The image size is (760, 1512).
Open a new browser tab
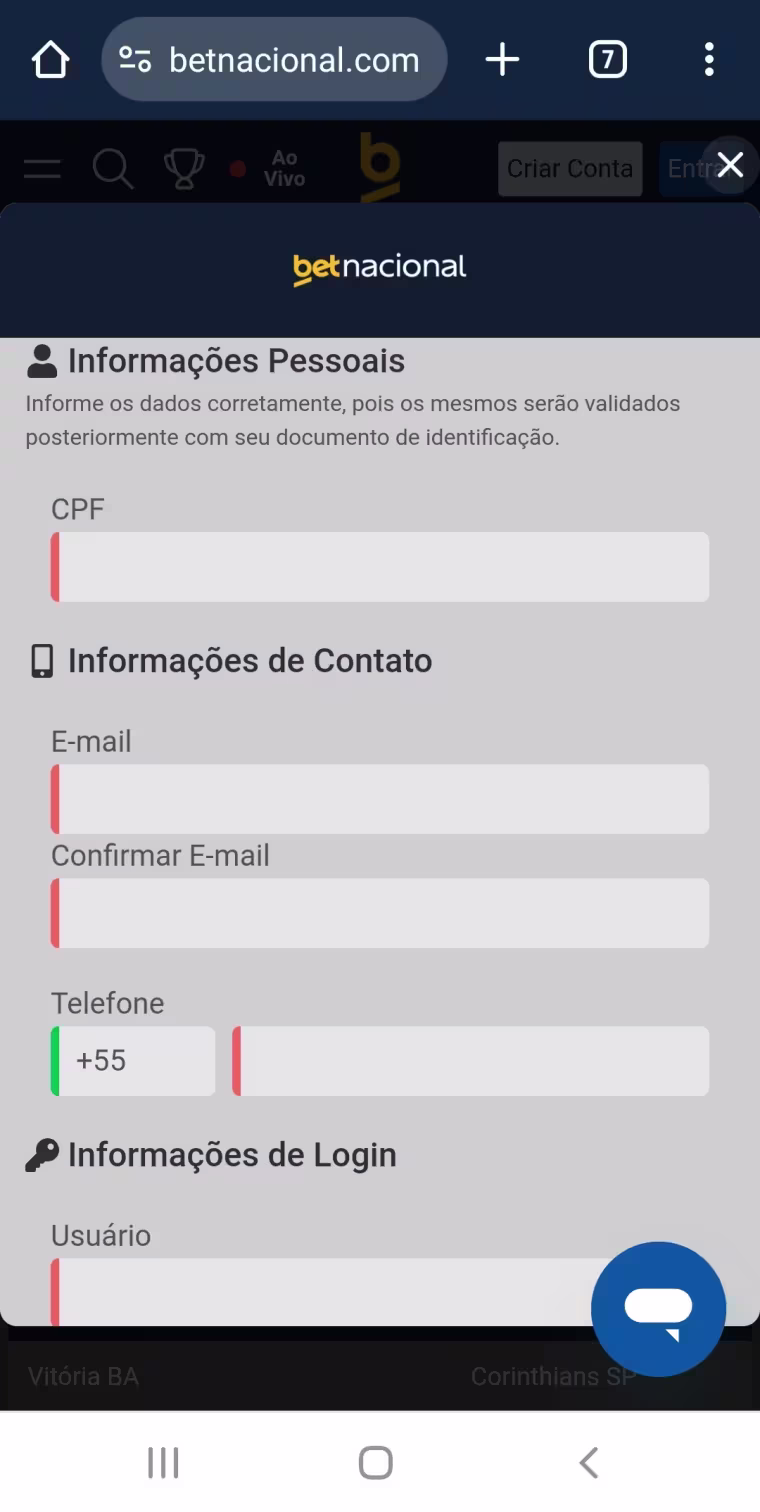click(x=502, y=60)
